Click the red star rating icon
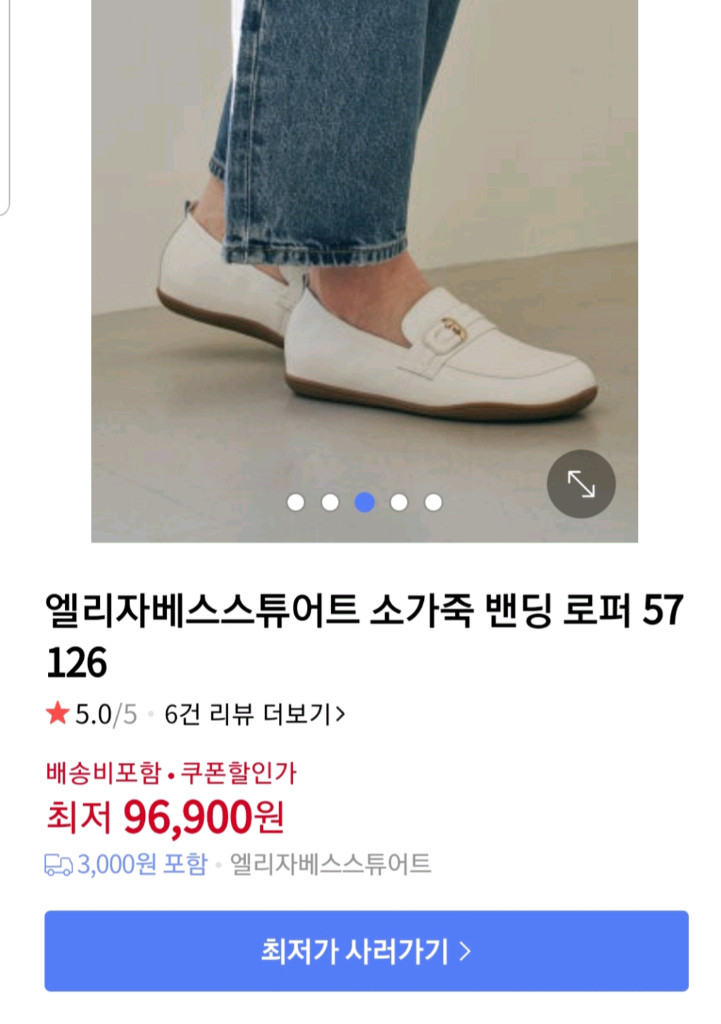Screen dimensions: 721x1024 [x=55, y=712]
